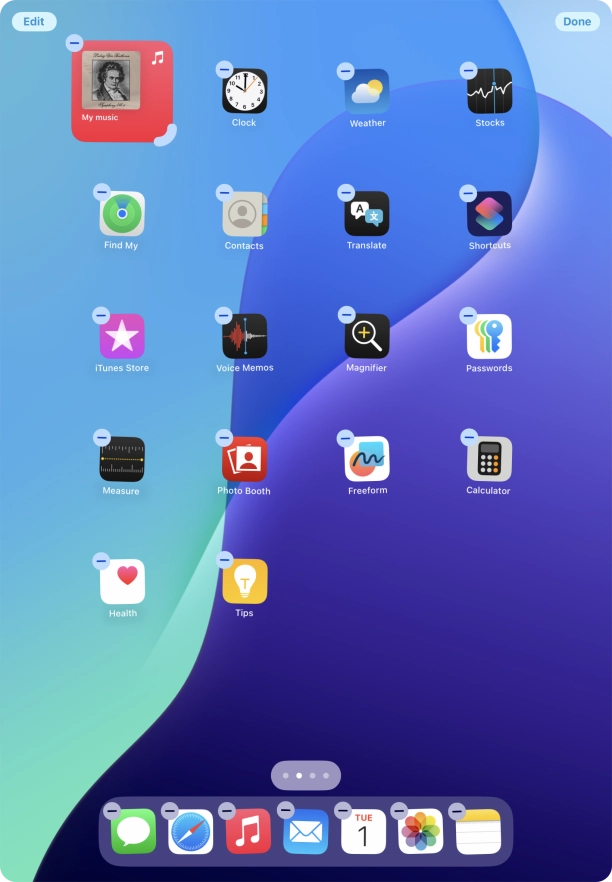The image size is (612, 882).
Task: Open the Health app
Action: [x=122, y=581]
